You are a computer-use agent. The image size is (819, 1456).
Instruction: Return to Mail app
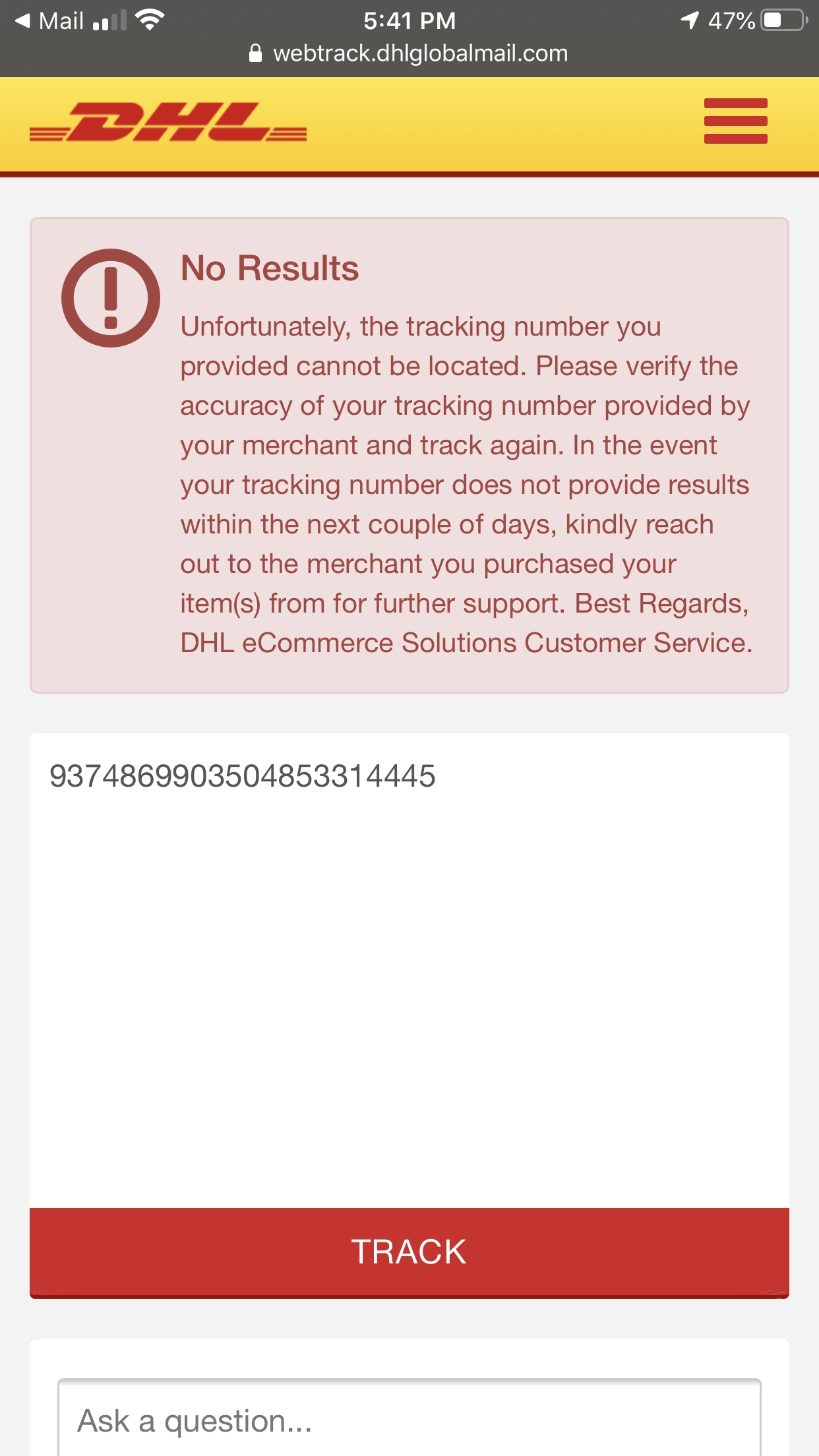49,21
